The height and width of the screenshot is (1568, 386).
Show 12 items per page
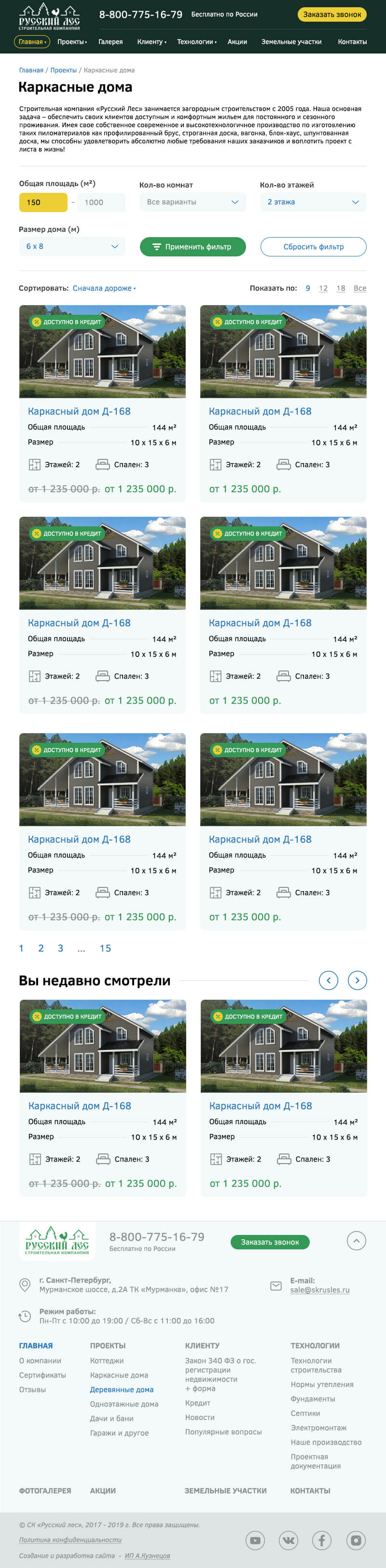coord(323,289)
